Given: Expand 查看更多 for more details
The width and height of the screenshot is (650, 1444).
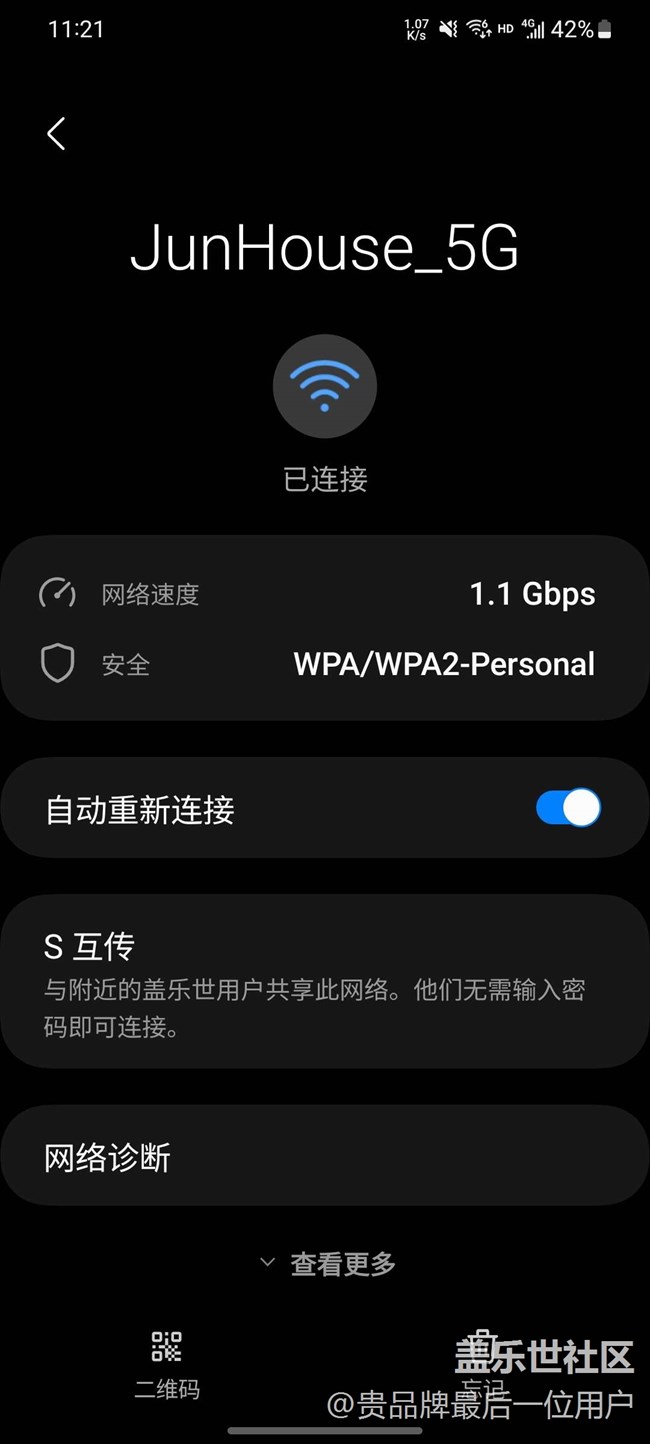Looking at the screenshot, I should pyautogui.click(x=327, y=1263).
